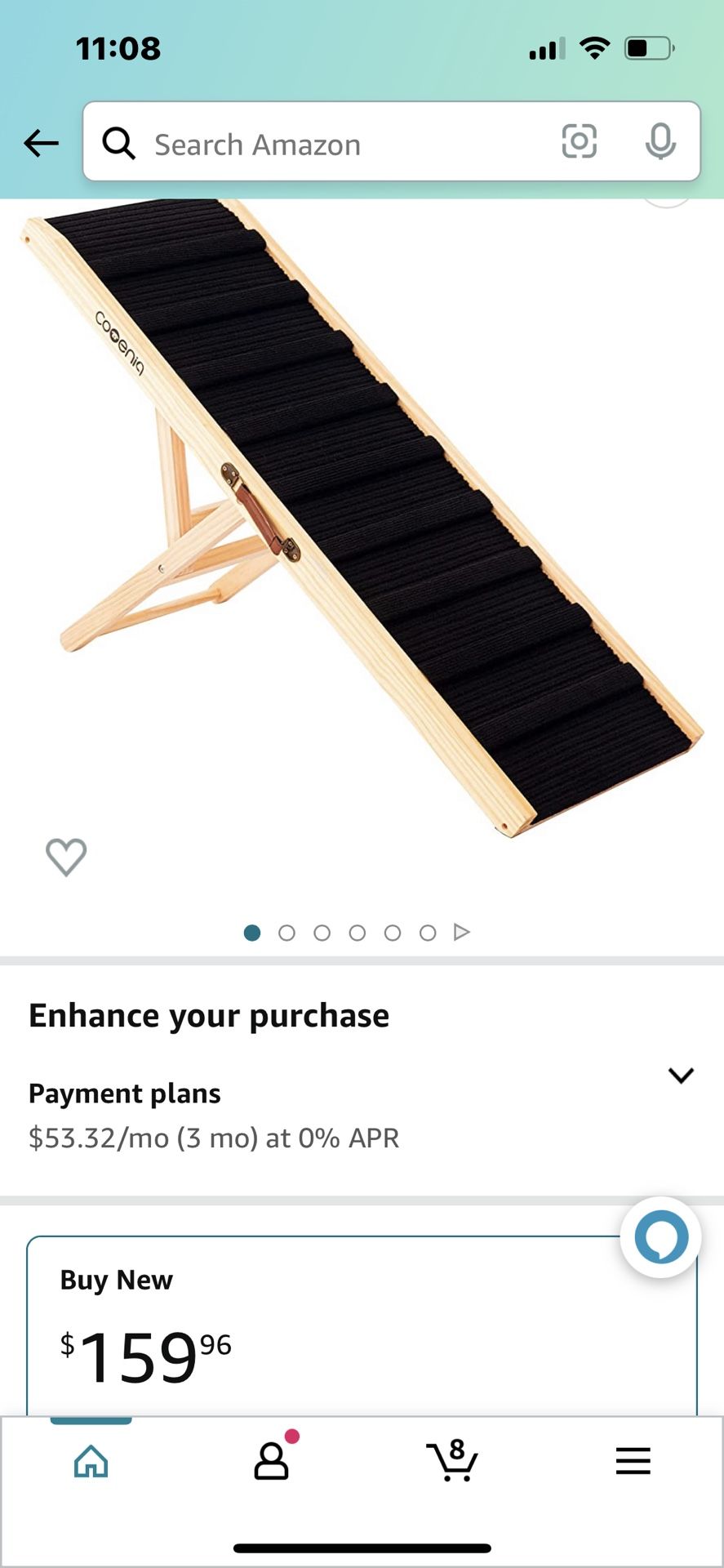Open the hamburger menu tab
This screenshot has height=1568, width=724.
pyautogui.click(x=633, y=1461)
